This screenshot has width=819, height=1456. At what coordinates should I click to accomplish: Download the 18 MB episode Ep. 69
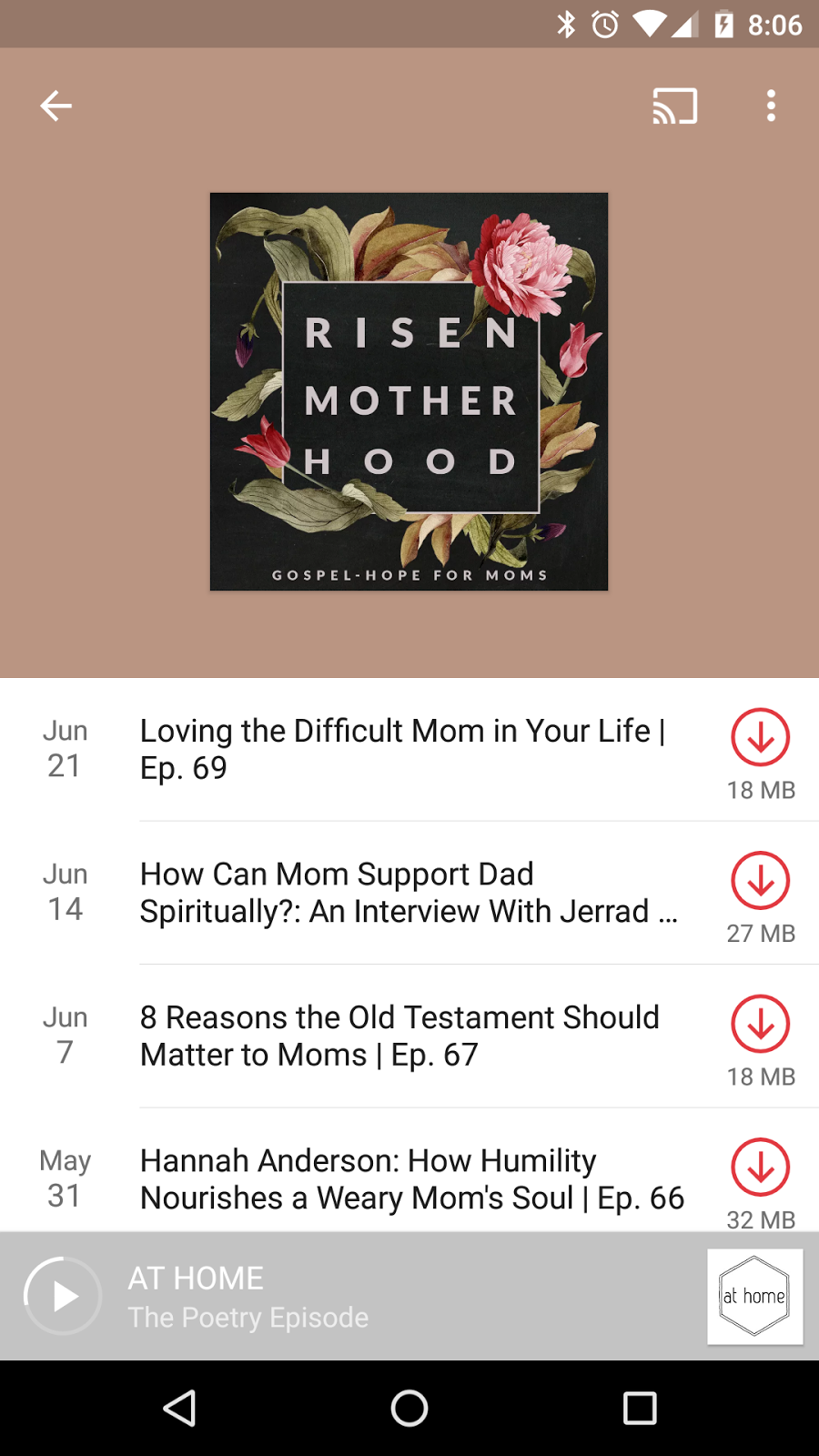click(x=760, y=737)
